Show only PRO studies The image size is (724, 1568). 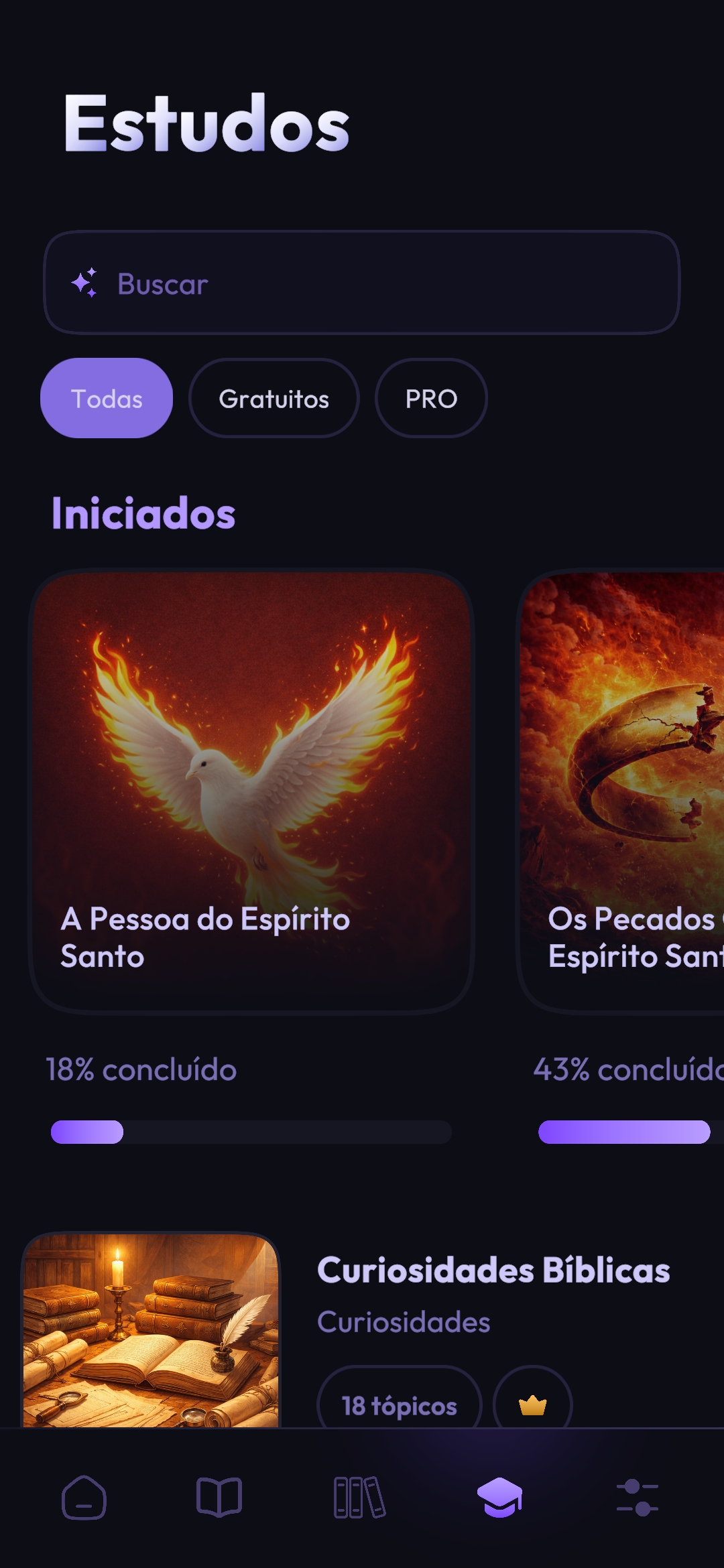(x=431, y=399)
